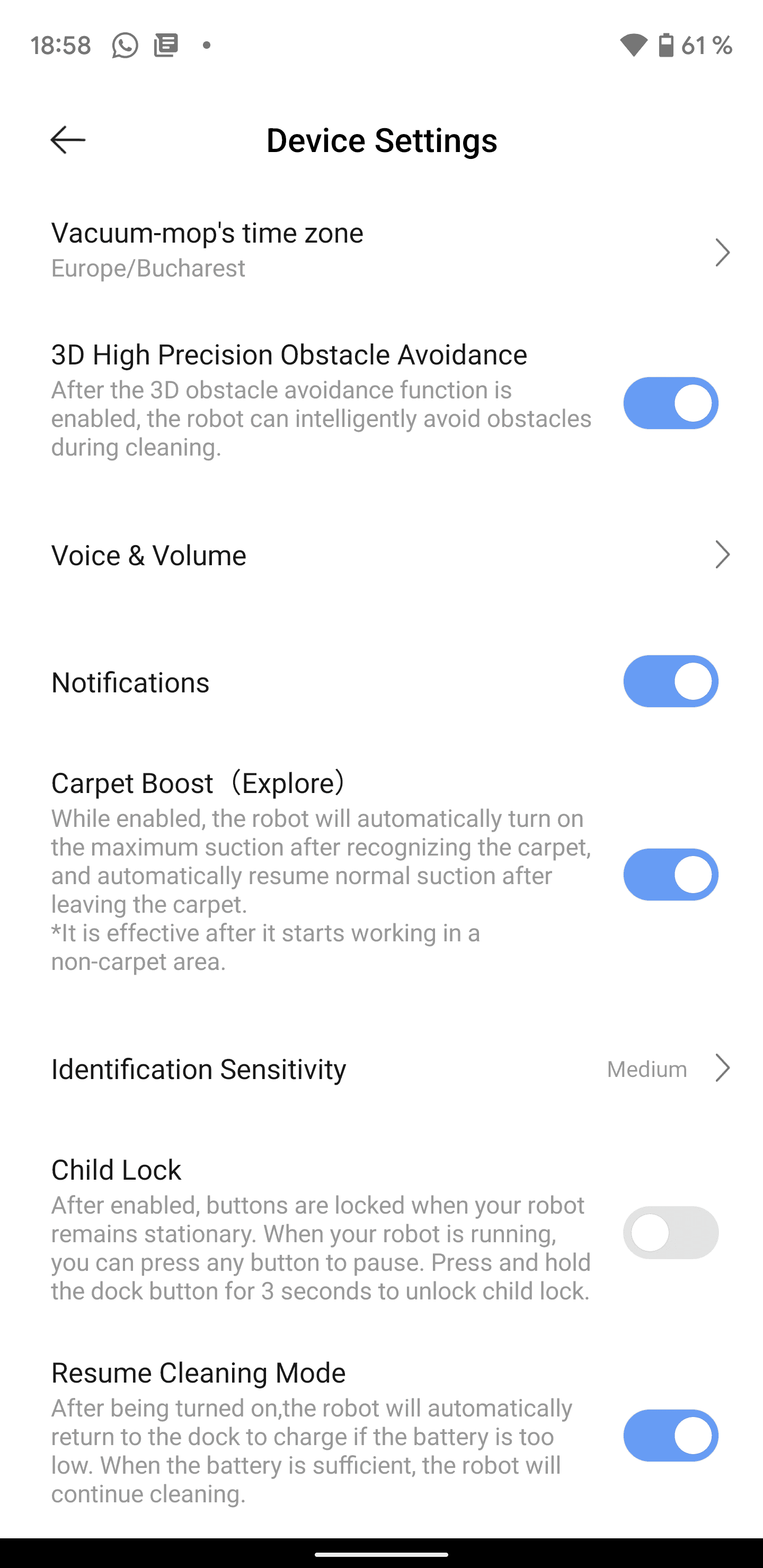Open Vacuum-mop's time zone setting
763x1568 pixels.
pos(381,250)
